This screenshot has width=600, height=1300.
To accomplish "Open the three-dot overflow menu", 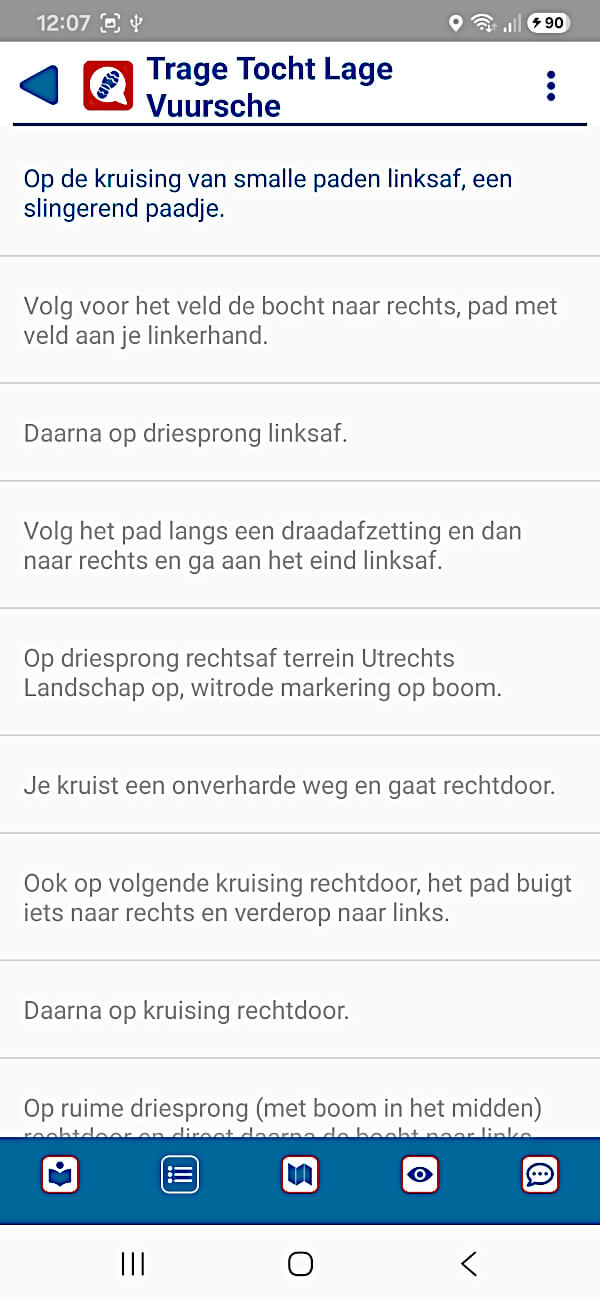I will 551,86.
